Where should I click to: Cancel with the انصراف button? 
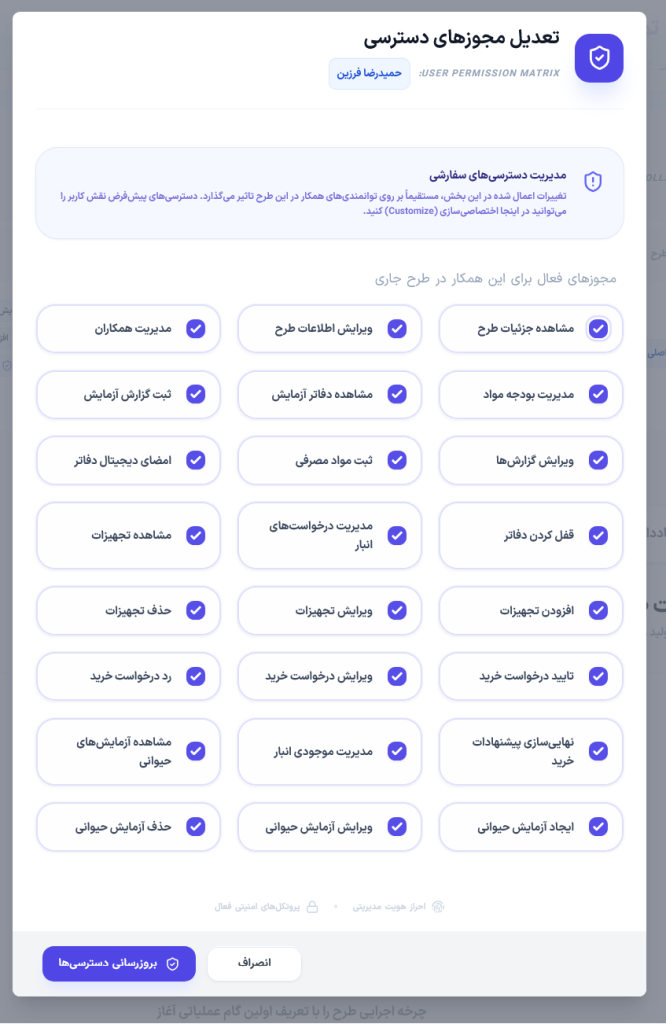click(x=254, y=963)
